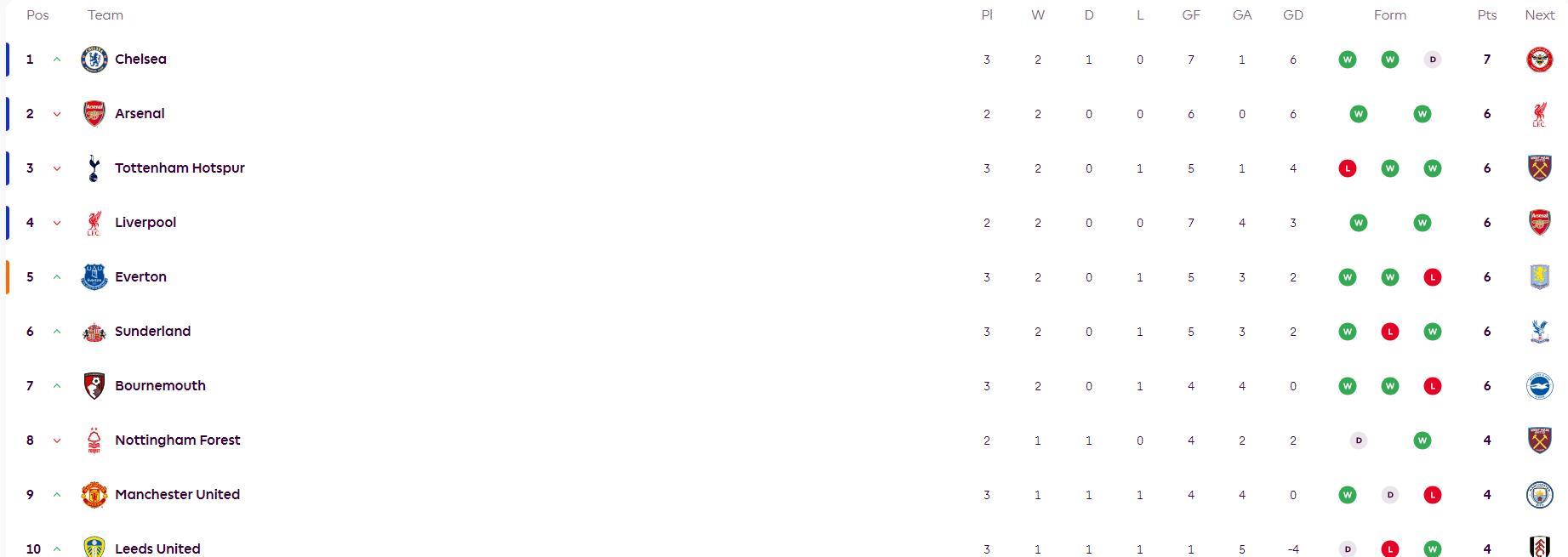Viewport: 1568px width, 557px height.
Task: View Manchester United's club page
Action: coord(177,495)
